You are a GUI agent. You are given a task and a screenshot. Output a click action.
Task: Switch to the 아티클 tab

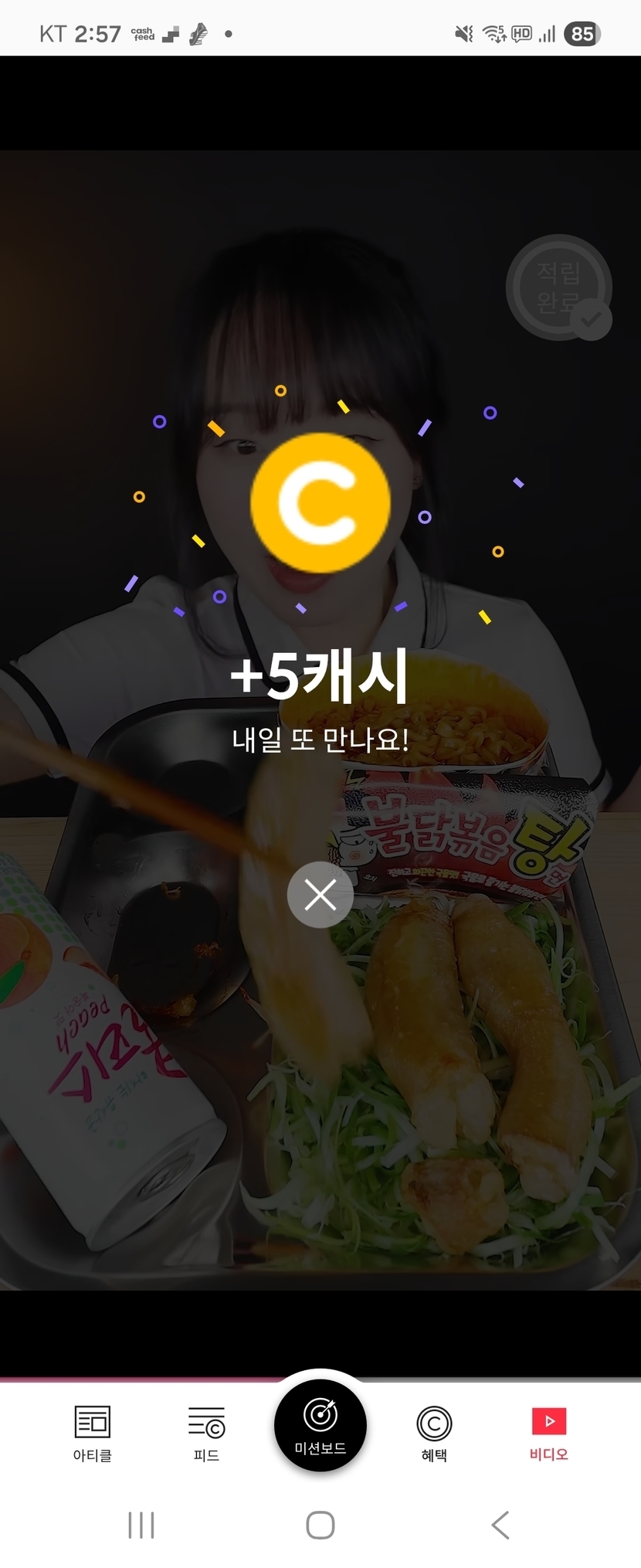93,1434
